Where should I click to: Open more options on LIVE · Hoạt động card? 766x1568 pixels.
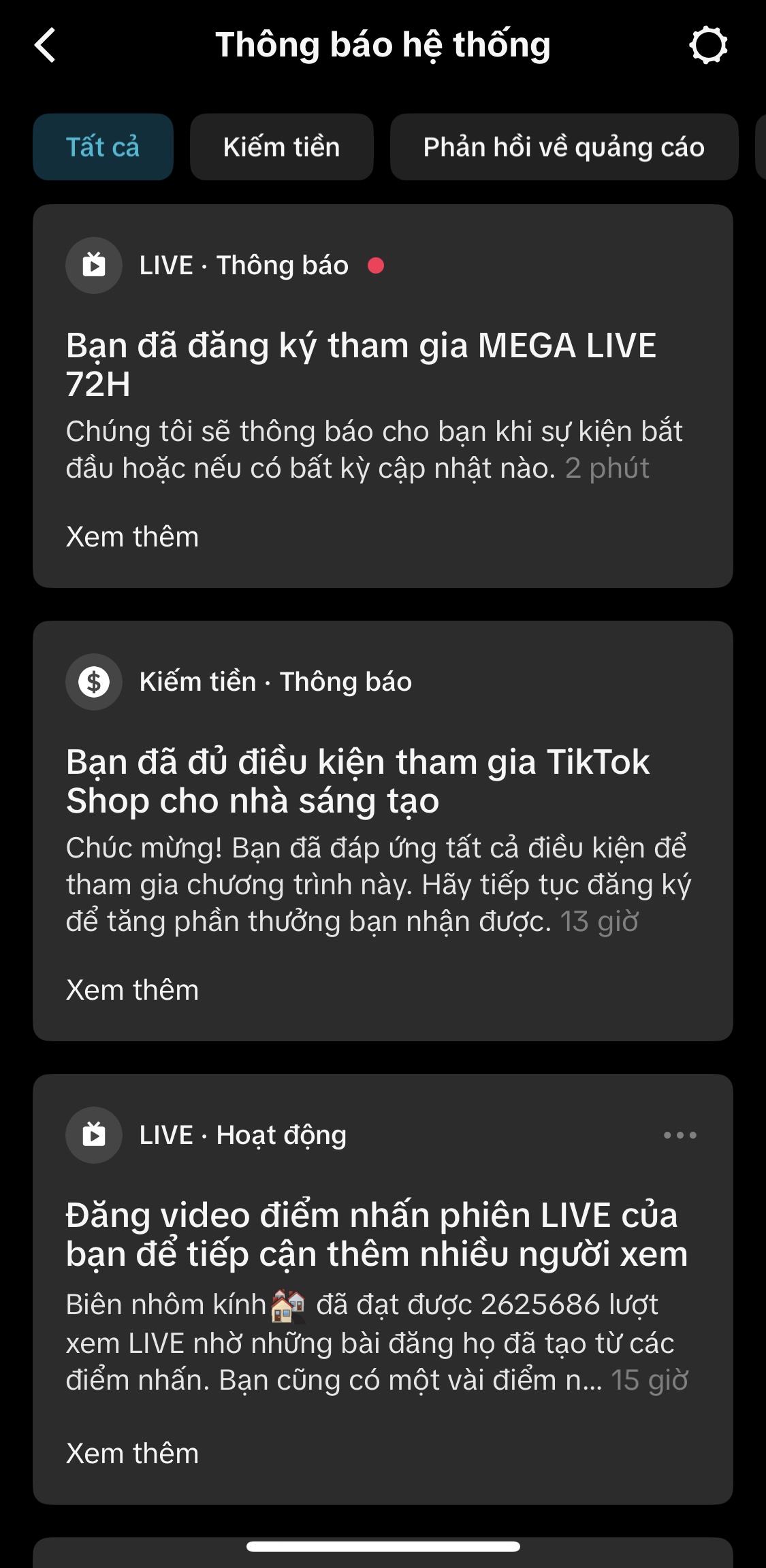tap(680, 1135)
